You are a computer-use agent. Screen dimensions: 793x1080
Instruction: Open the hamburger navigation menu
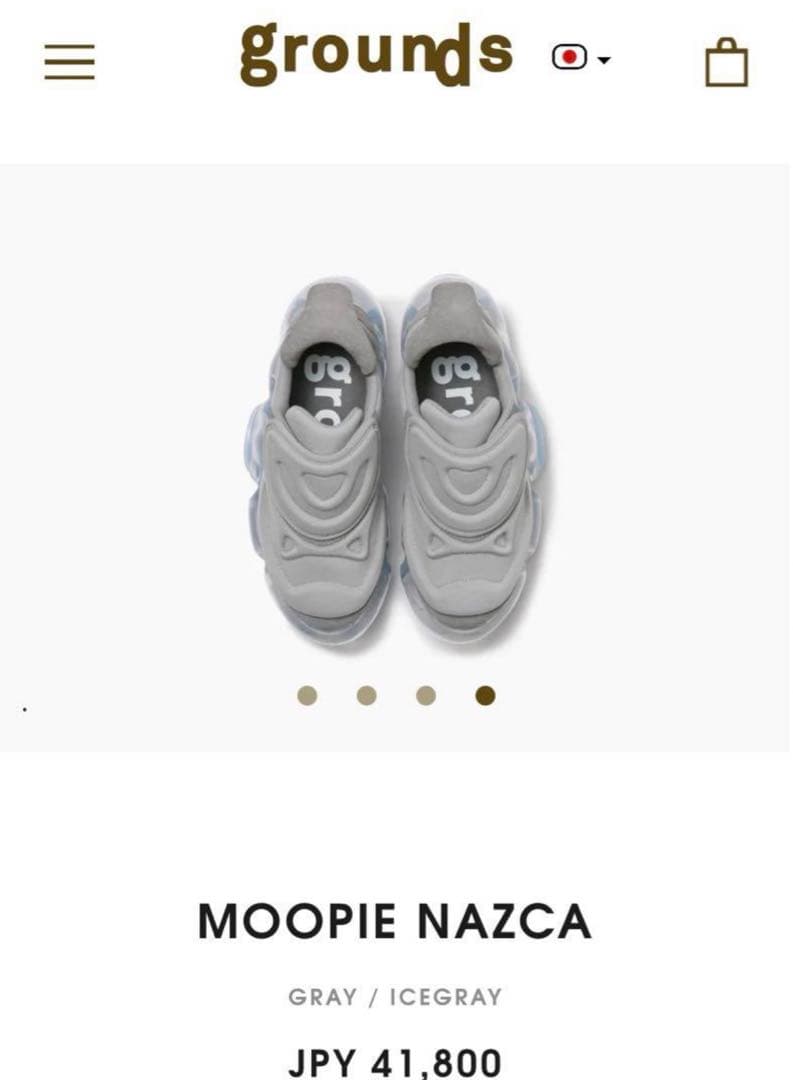(69, 62)
